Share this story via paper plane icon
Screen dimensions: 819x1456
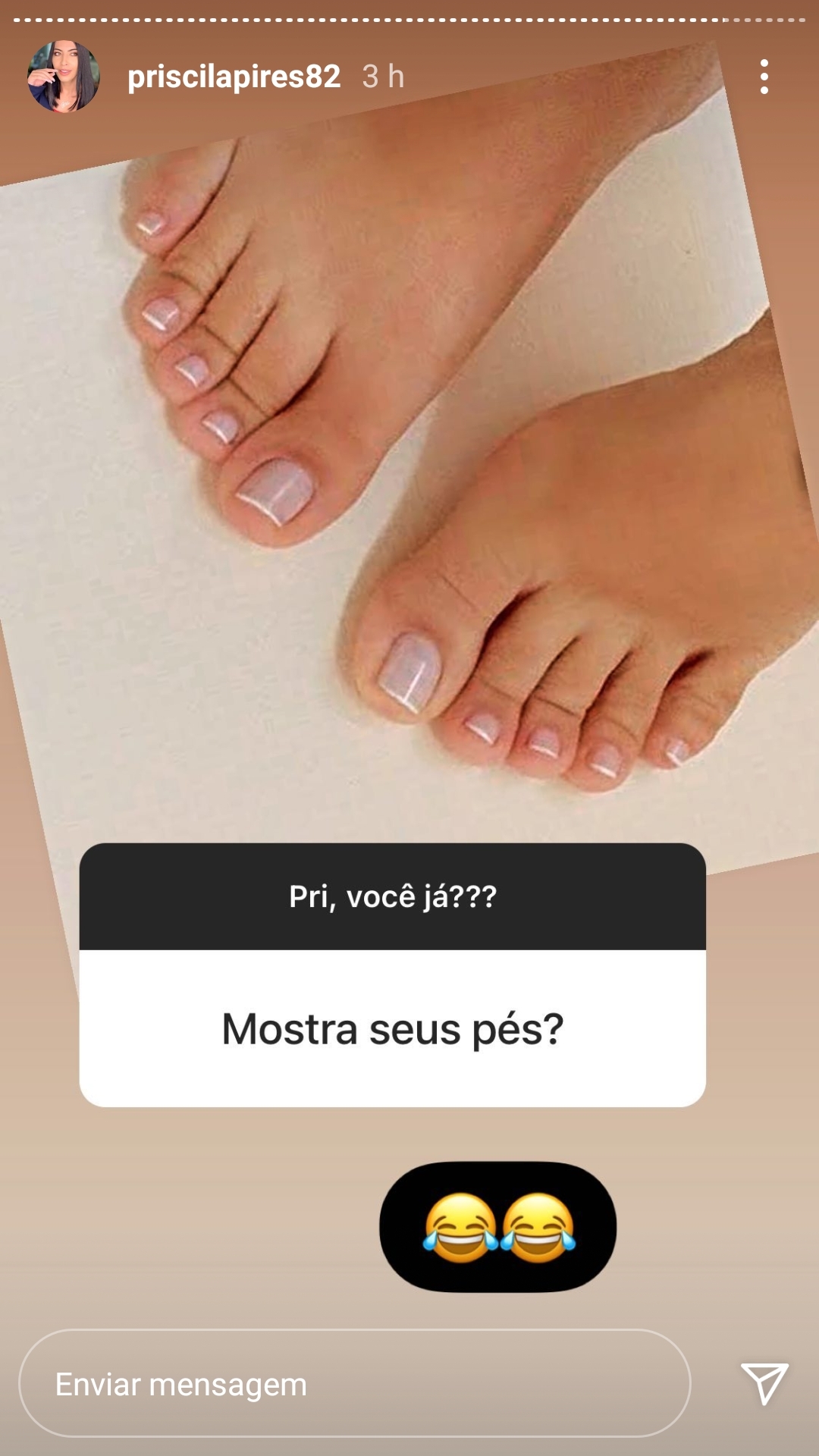764,1383
